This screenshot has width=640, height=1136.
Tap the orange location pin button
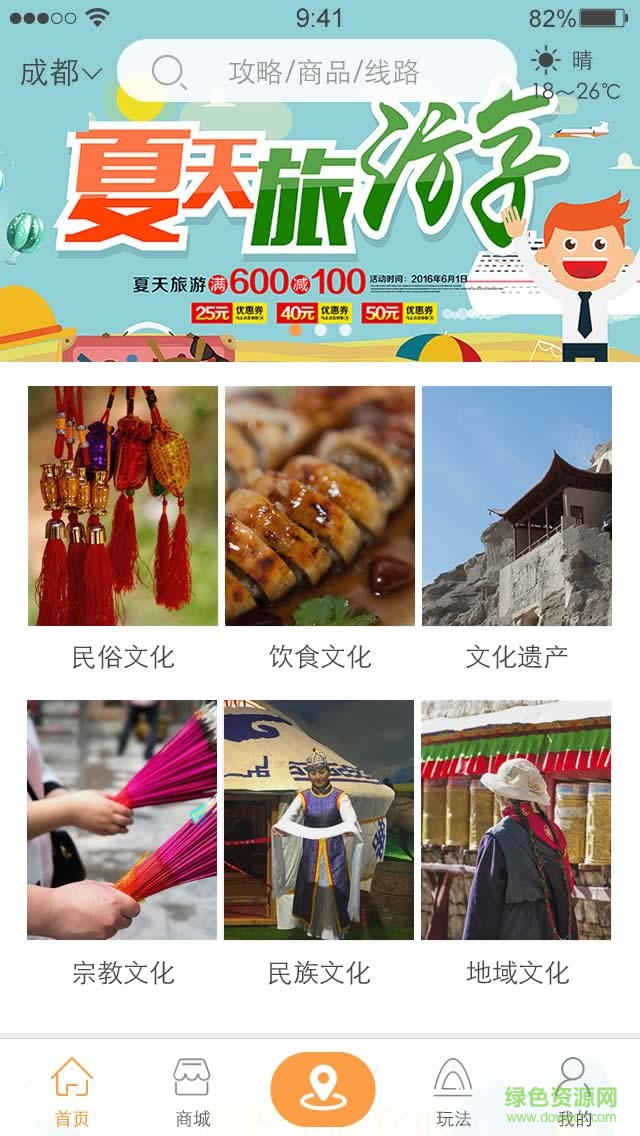pyautogui.click(x=322, y=1089)
